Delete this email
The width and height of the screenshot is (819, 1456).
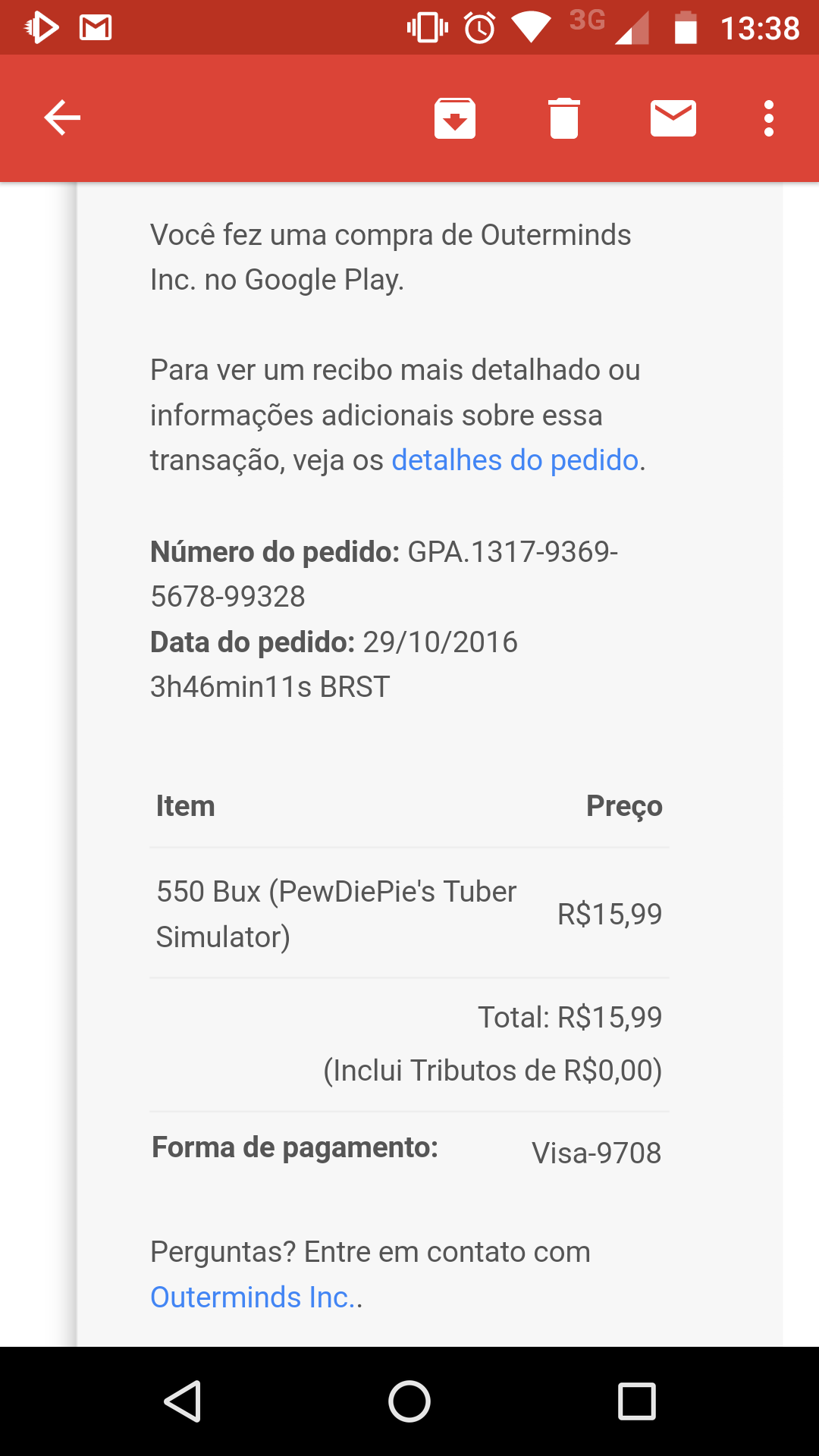[x=564, y=118]
